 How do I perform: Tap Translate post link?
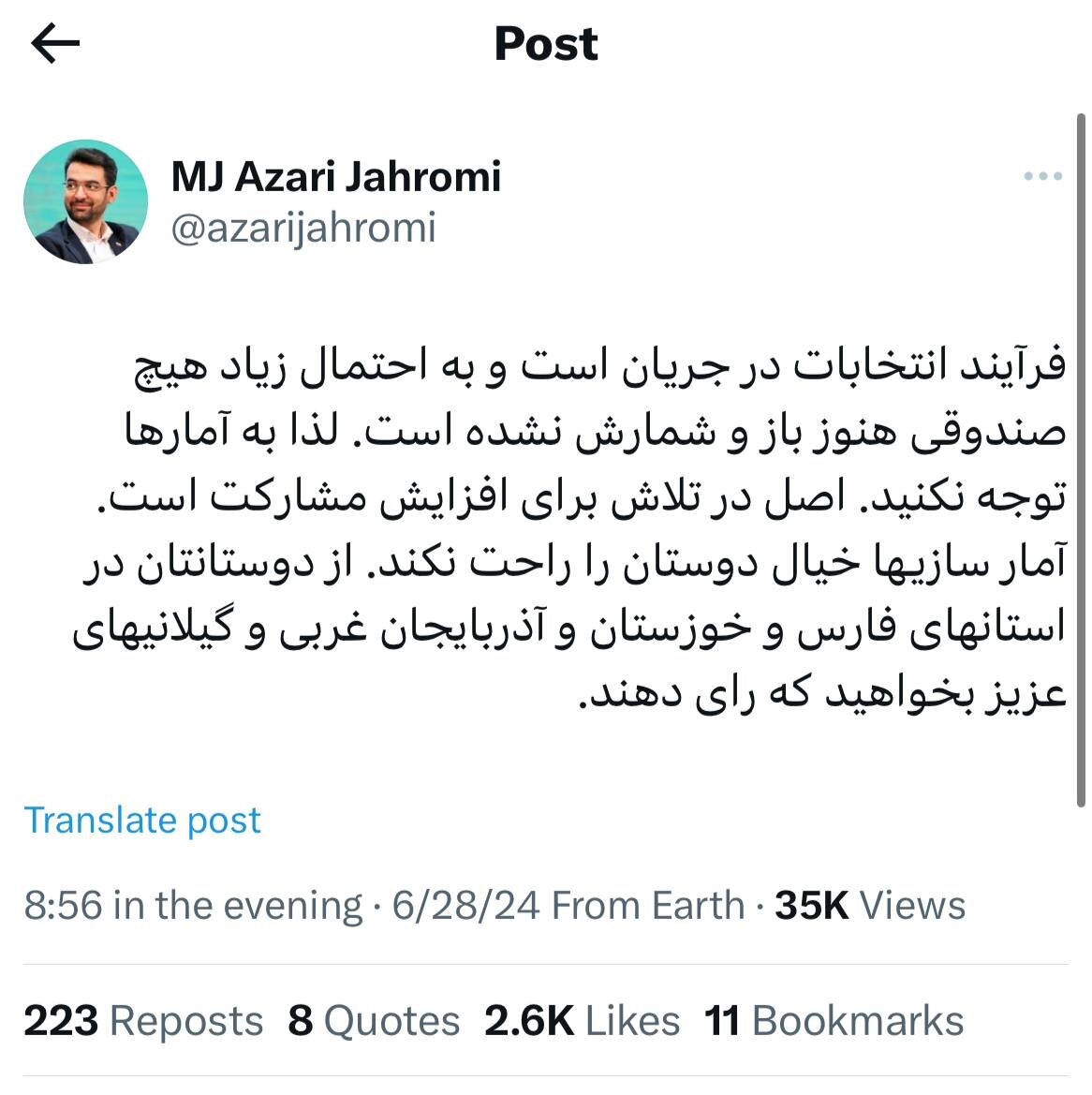(x=142, y=820)
